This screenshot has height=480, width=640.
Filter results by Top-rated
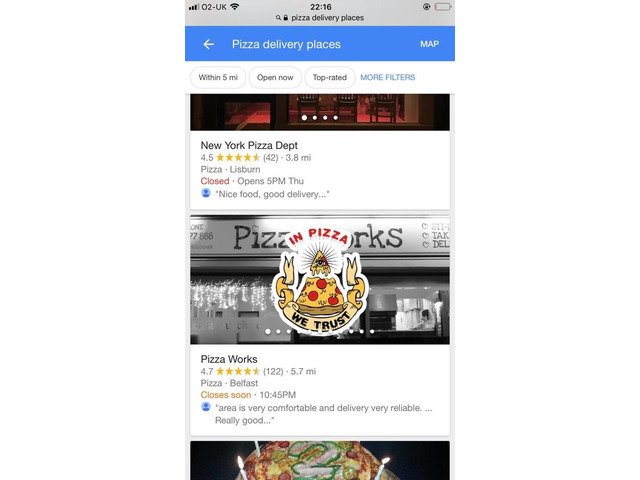[x=330, y=77]
